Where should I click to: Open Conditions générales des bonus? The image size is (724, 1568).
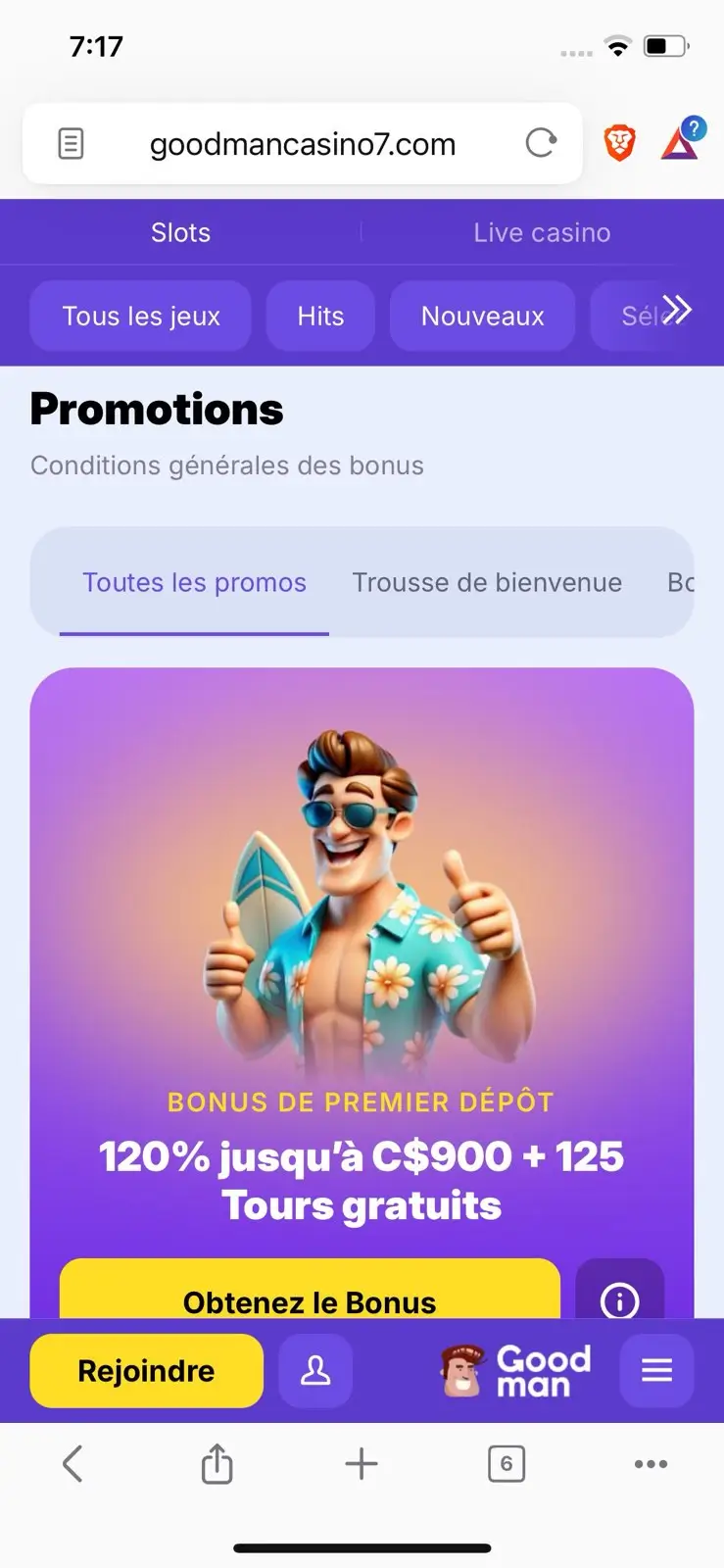click(226, 465)
